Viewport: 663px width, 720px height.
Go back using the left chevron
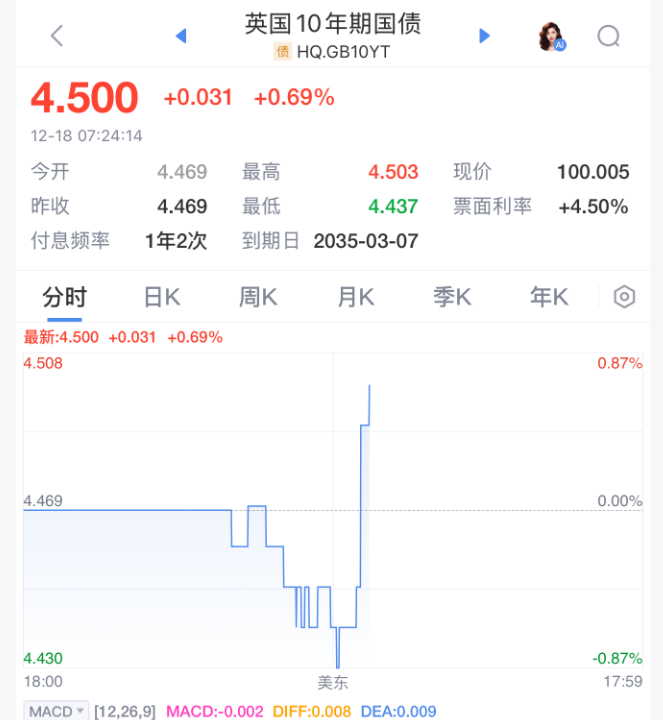point(57,36)
